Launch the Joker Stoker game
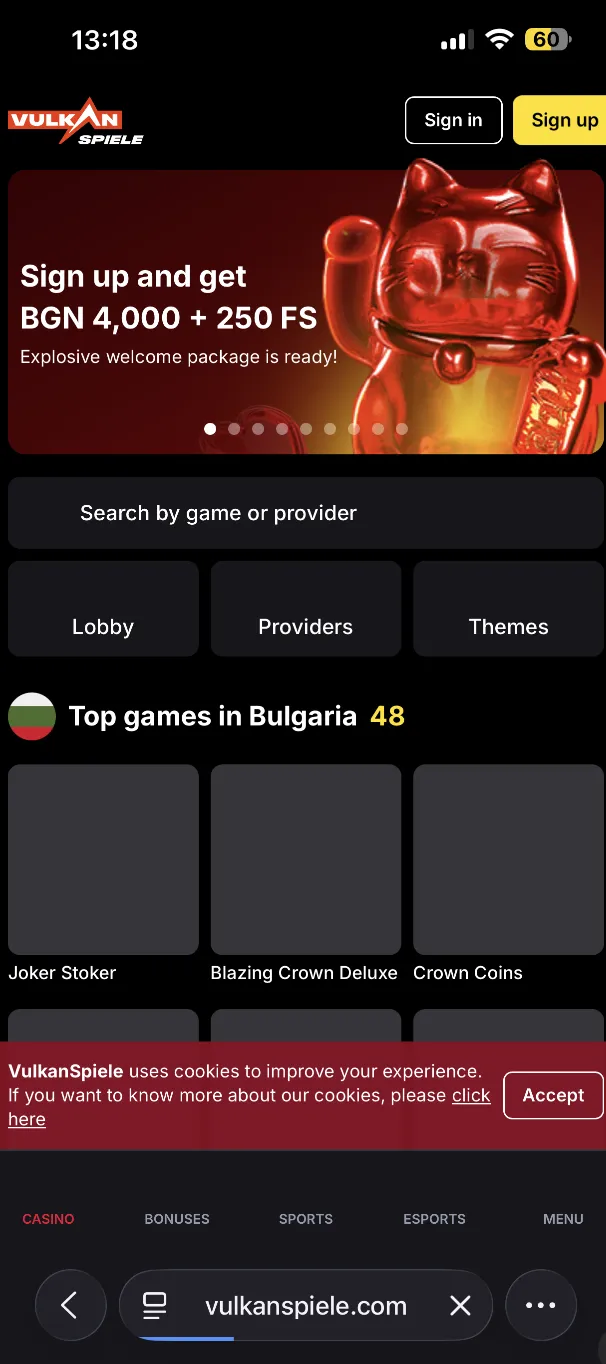606x1364 pixels. [x=103, y=860]
